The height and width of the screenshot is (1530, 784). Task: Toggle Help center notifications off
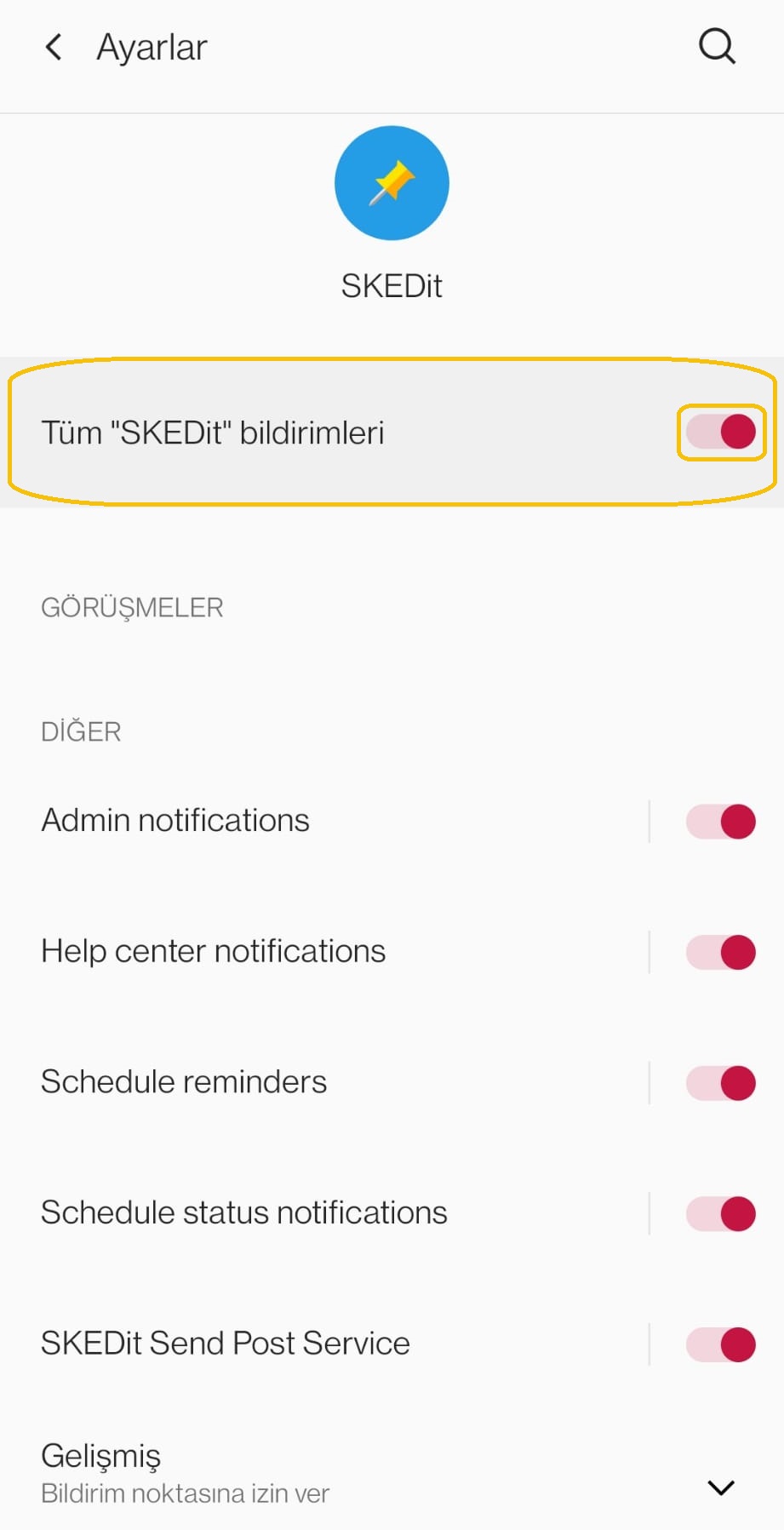pos(721,952)
